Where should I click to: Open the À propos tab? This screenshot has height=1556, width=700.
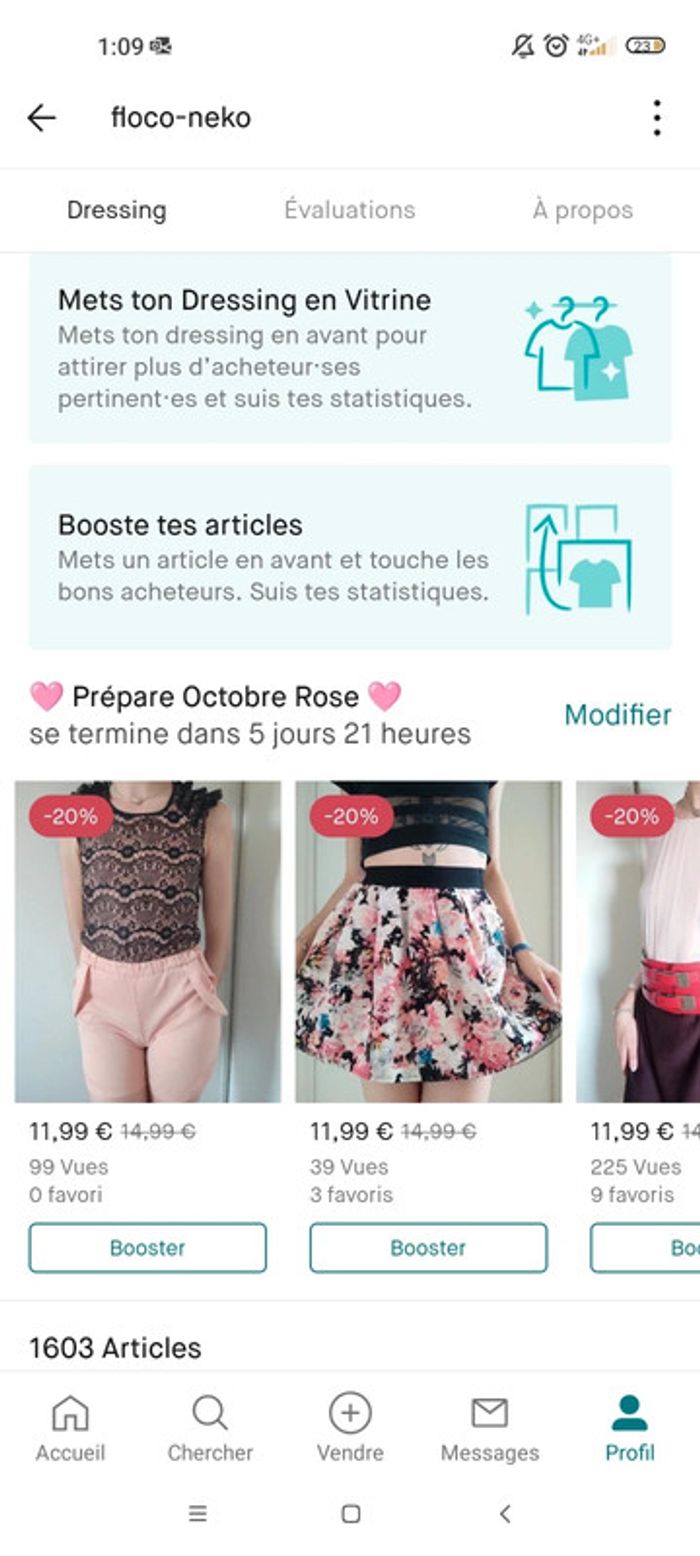click(582, 210)
